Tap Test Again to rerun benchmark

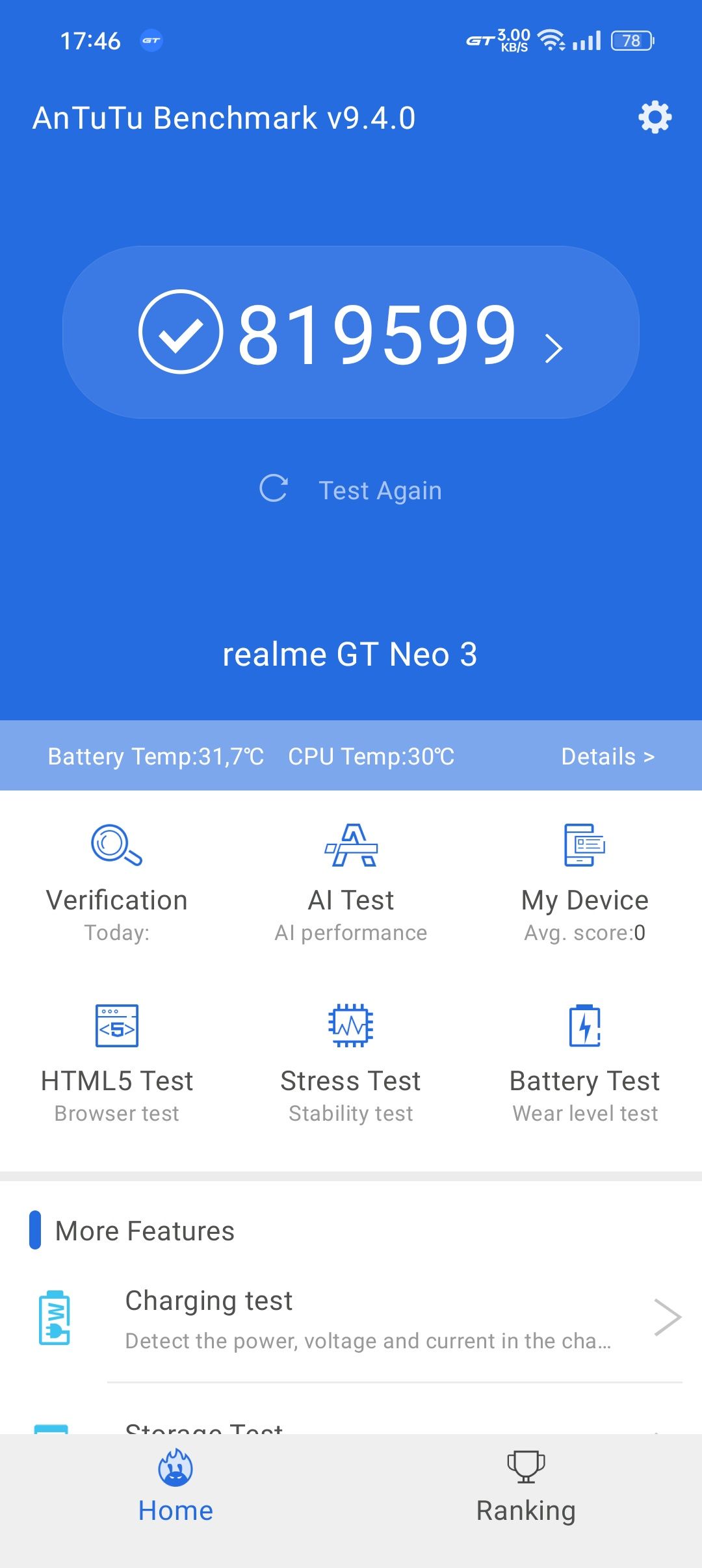point(351,490)
